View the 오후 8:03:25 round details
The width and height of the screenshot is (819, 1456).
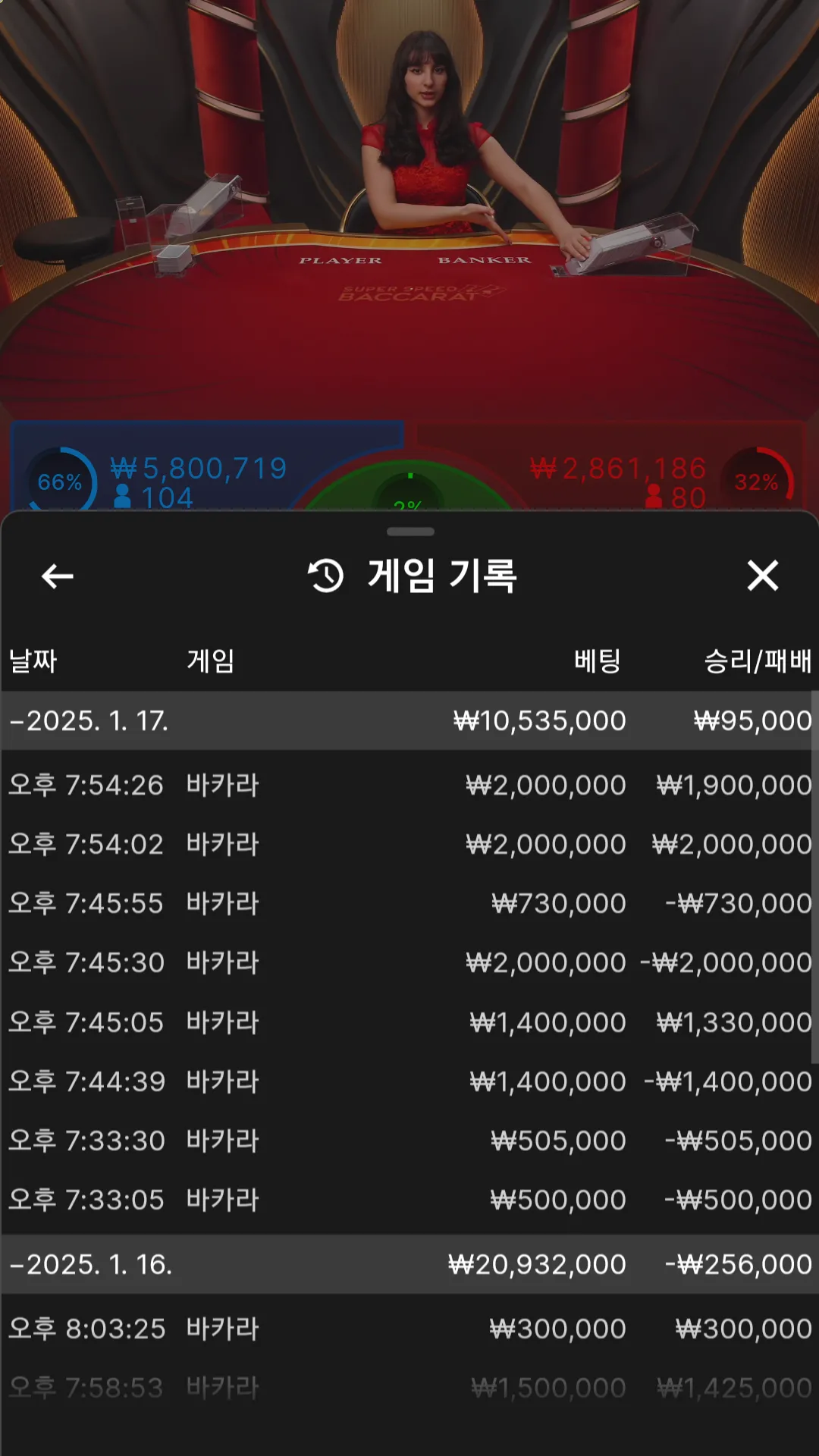(x=409, y=1329)
